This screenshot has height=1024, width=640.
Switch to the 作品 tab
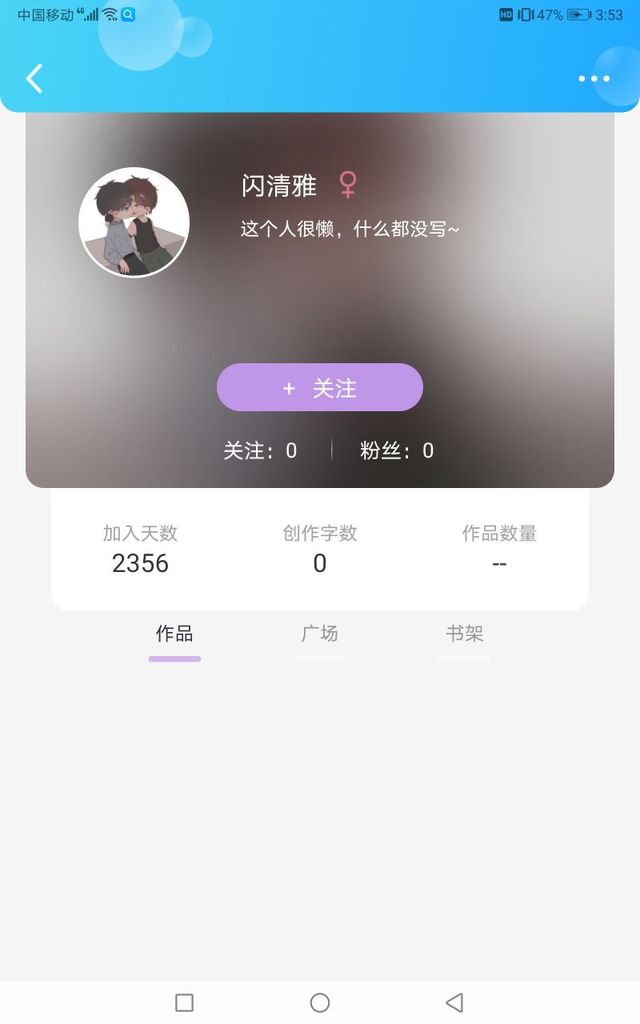coord(175,634)
